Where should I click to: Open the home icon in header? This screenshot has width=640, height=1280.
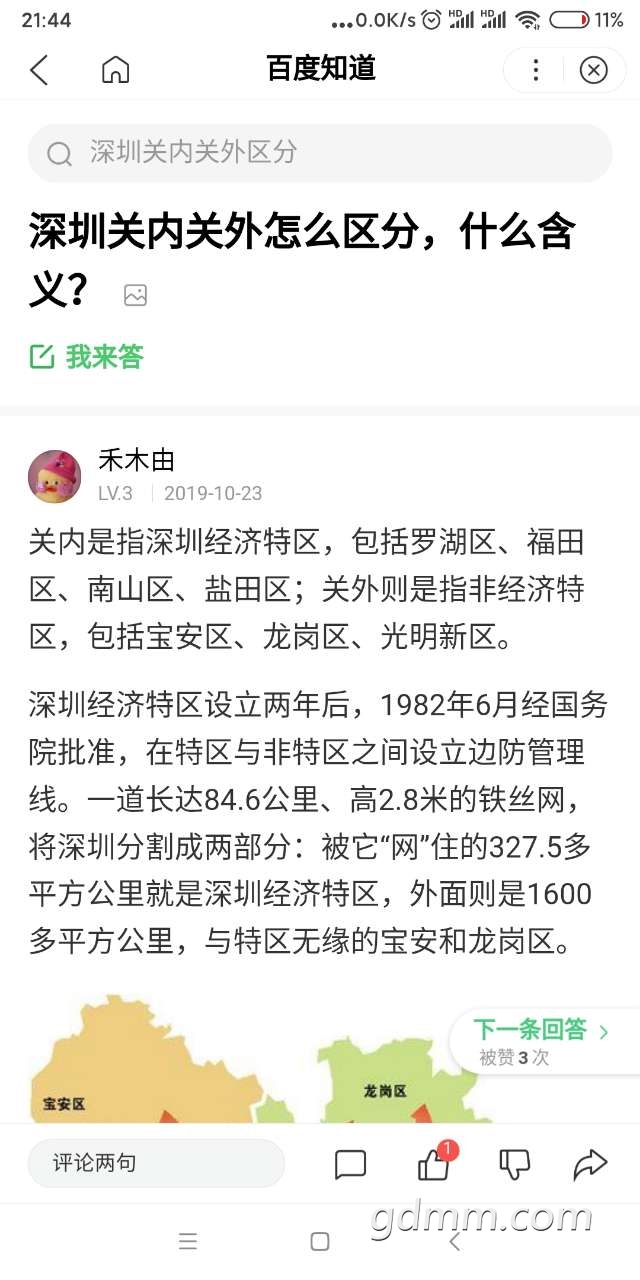116,70
